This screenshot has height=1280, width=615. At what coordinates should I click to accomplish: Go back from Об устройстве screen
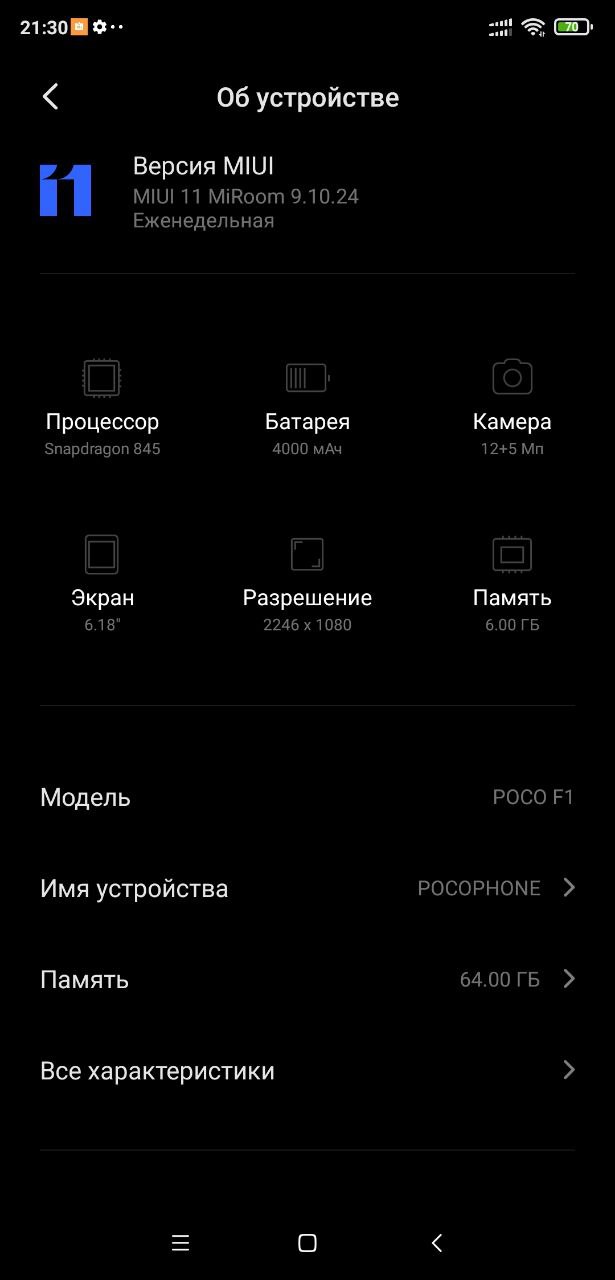51,97
